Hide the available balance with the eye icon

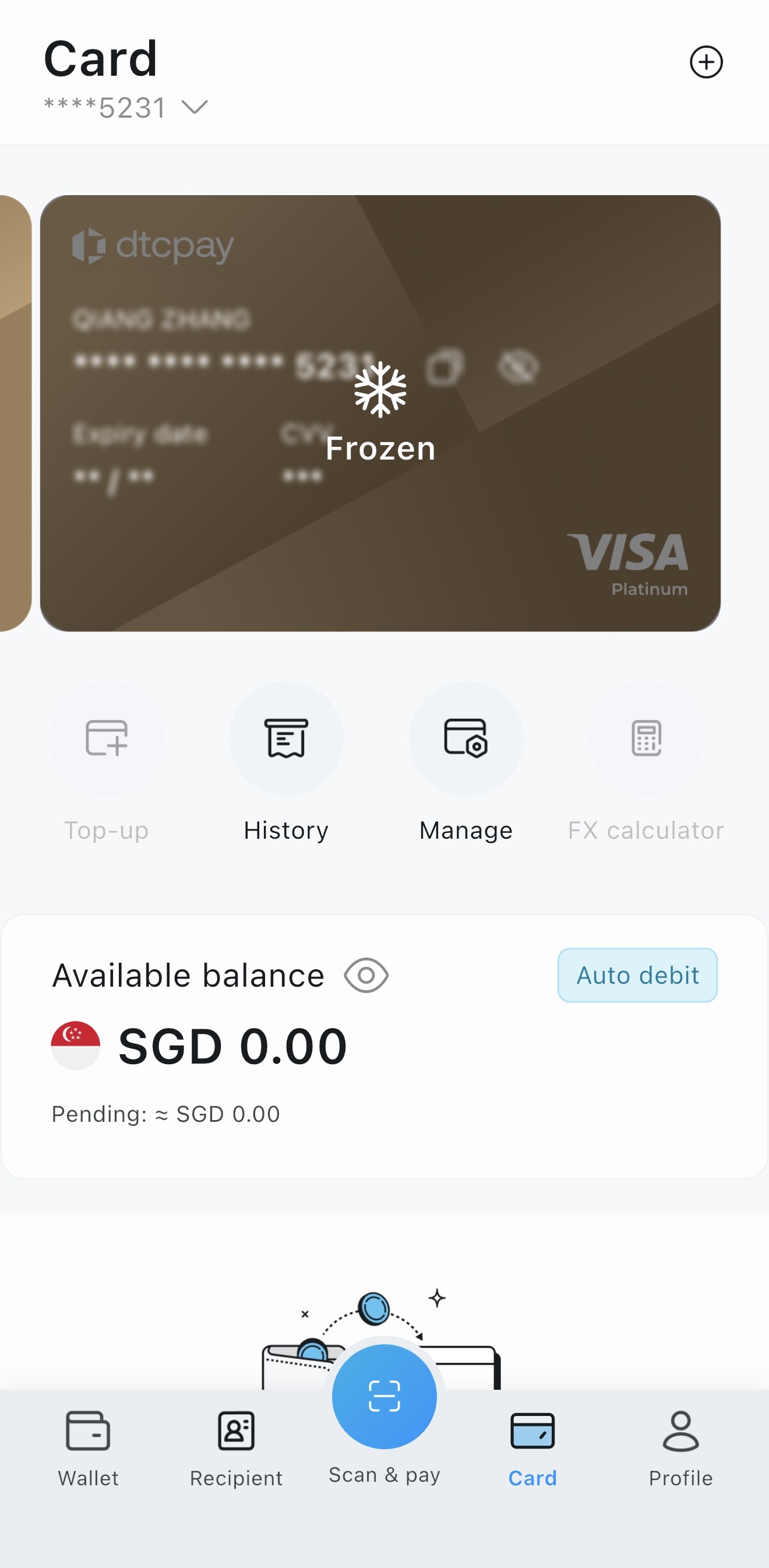point(366,975)
